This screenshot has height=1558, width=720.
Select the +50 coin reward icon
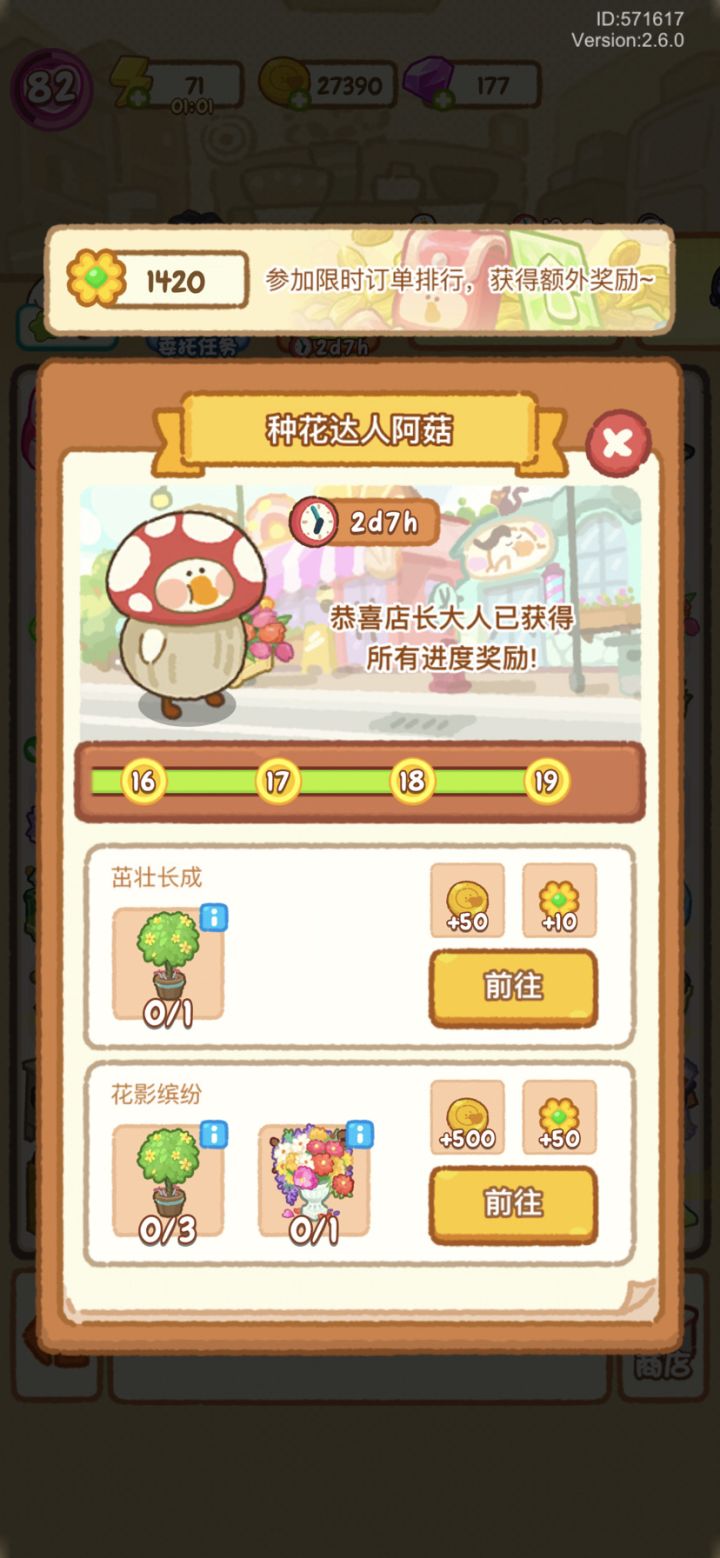(x=468, y=898)
